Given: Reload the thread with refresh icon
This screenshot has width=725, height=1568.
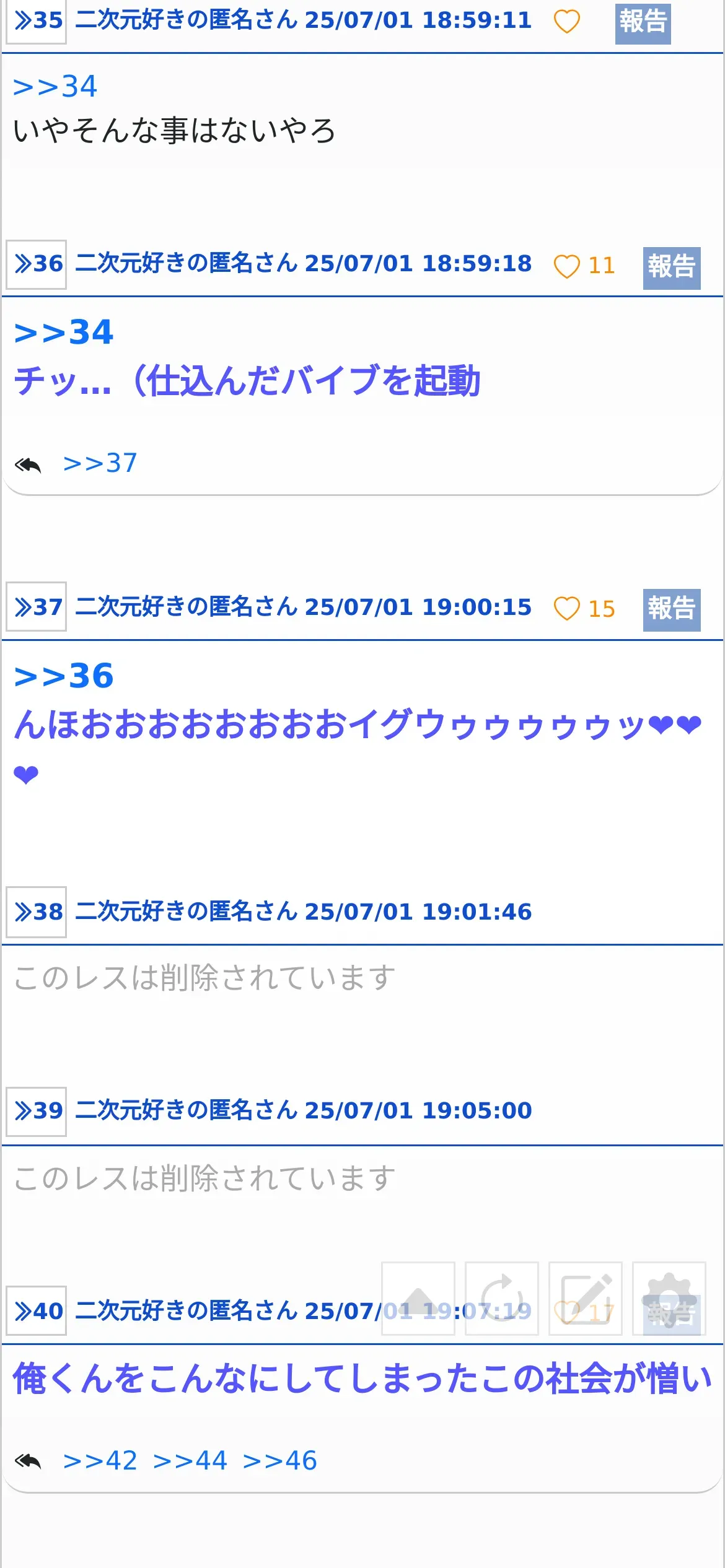Looking at the screenshot, I should [502, 1299].
